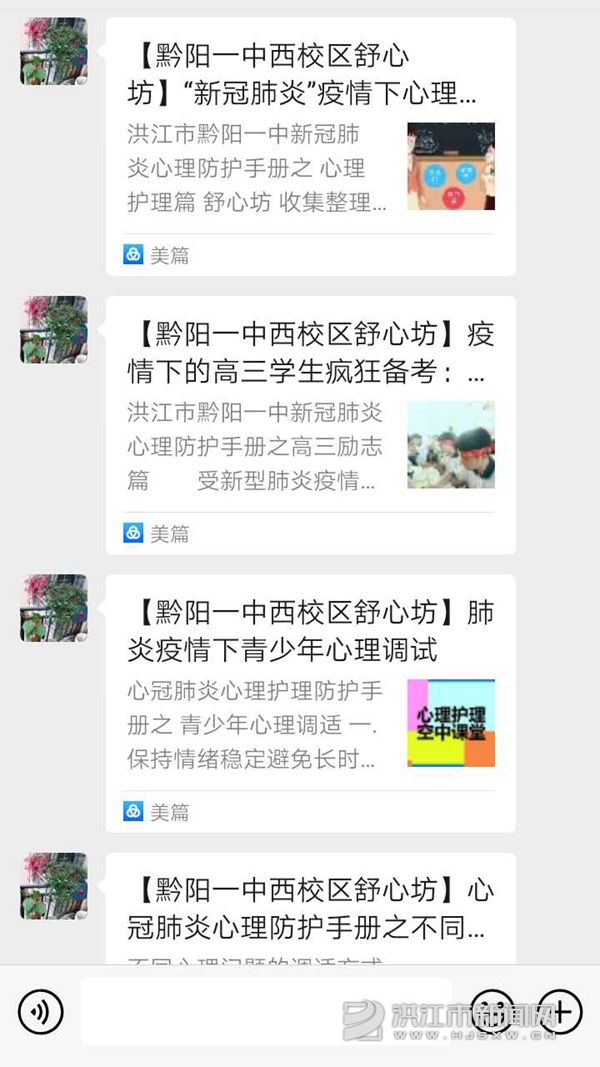Tap the sender avatar beside 高三学生疯狂备考 message

tap(54, 329)
